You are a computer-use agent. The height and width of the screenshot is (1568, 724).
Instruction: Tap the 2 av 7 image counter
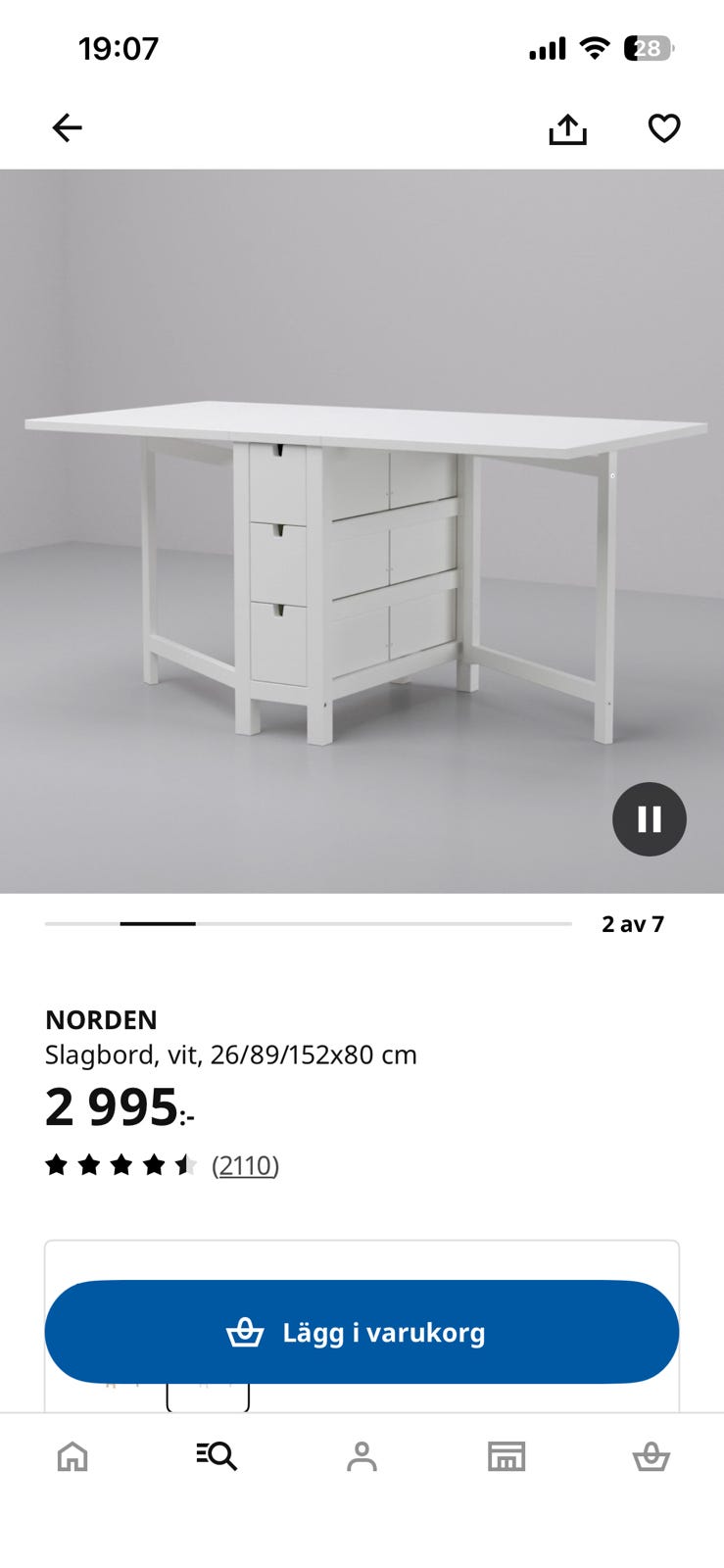coord(633,923)
